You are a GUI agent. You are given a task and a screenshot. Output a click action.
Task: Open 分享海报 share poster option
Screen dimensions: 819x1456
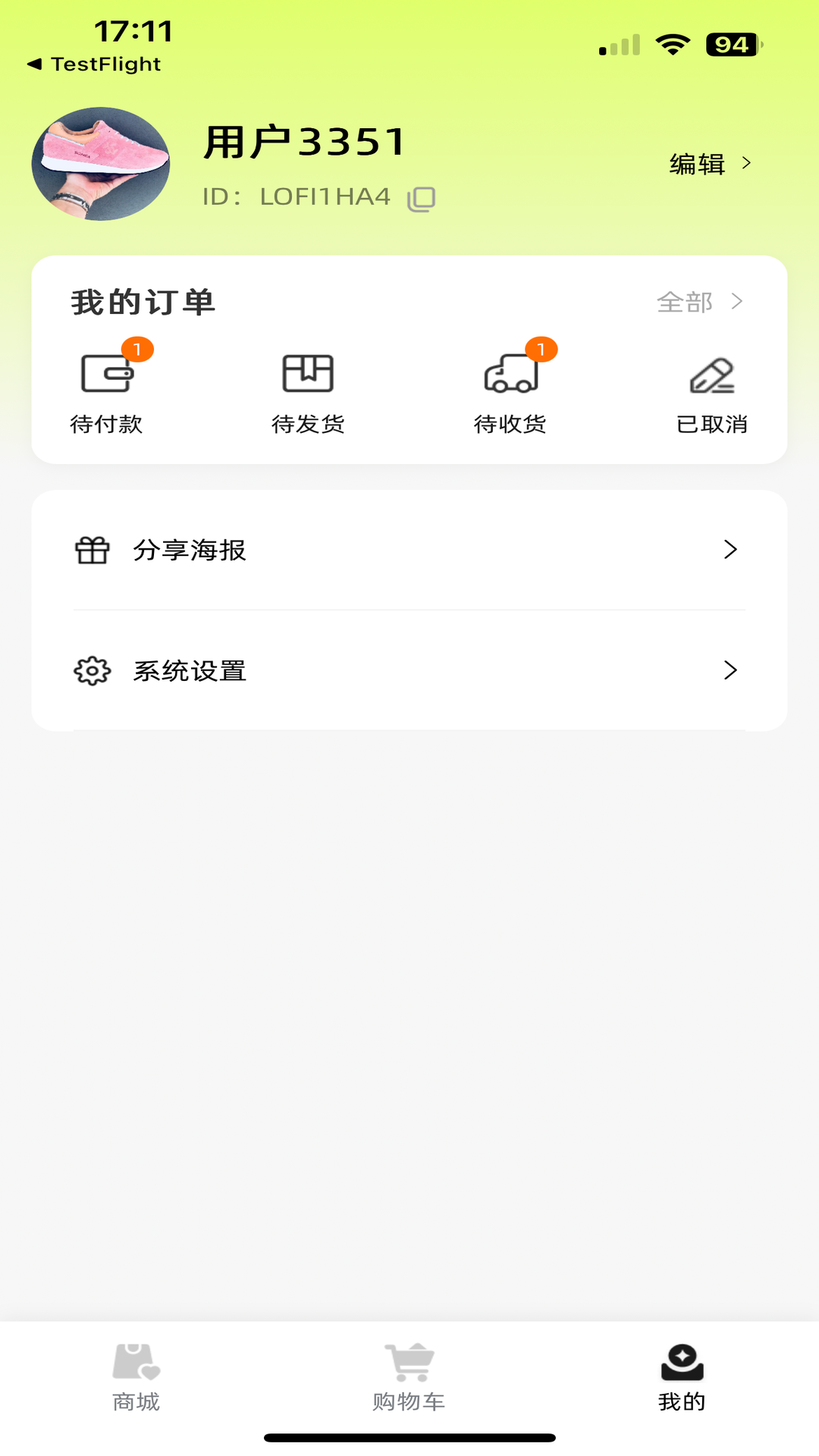(190, 551)
